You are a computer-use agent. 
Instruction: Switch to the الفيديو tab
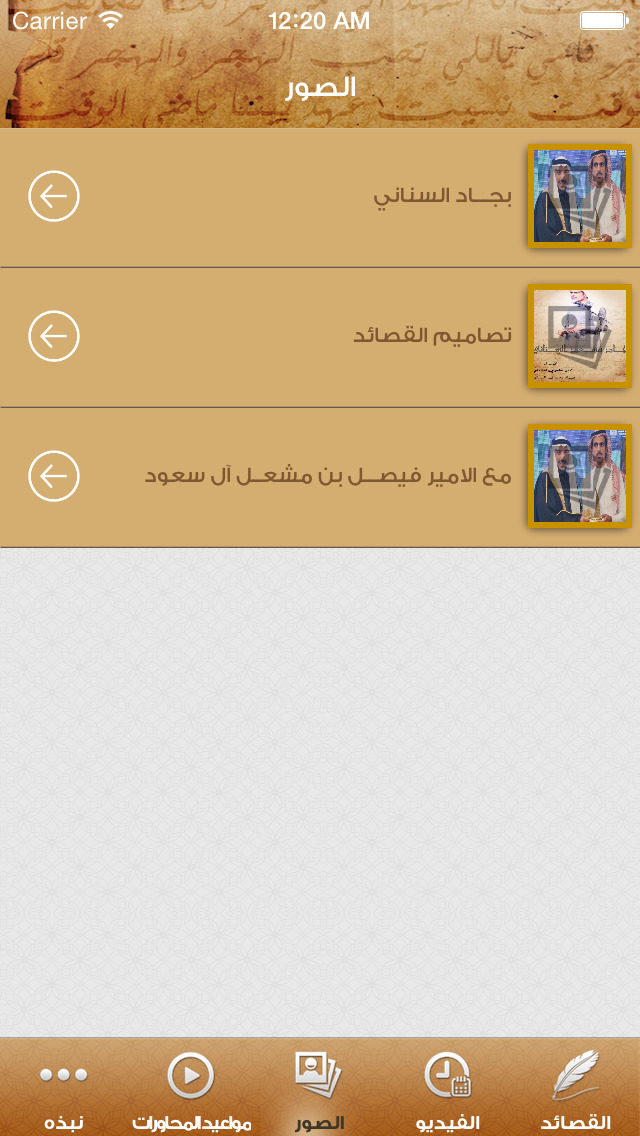tap(448, 1089)
